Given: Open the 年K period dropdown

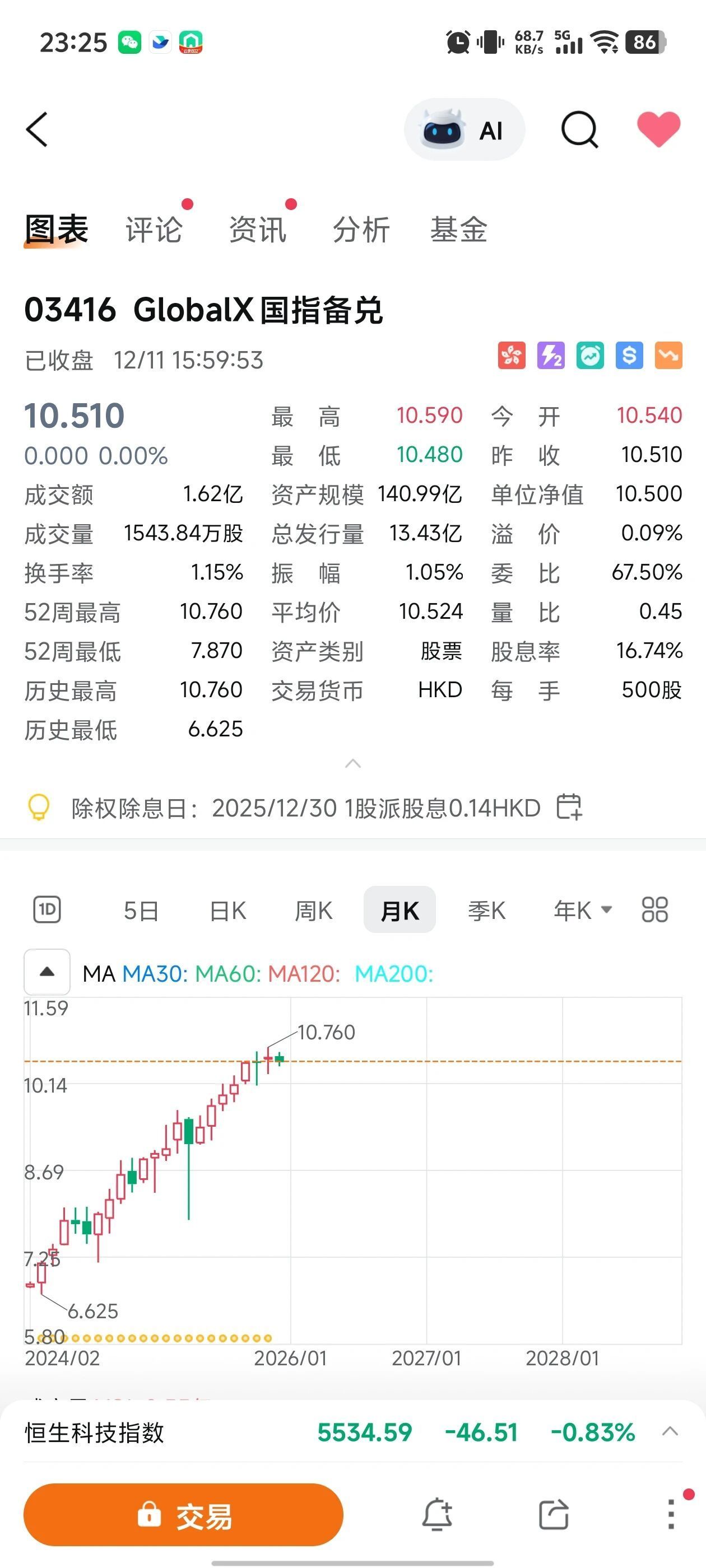Looking at the screenshot, I should tap(582, 911).
